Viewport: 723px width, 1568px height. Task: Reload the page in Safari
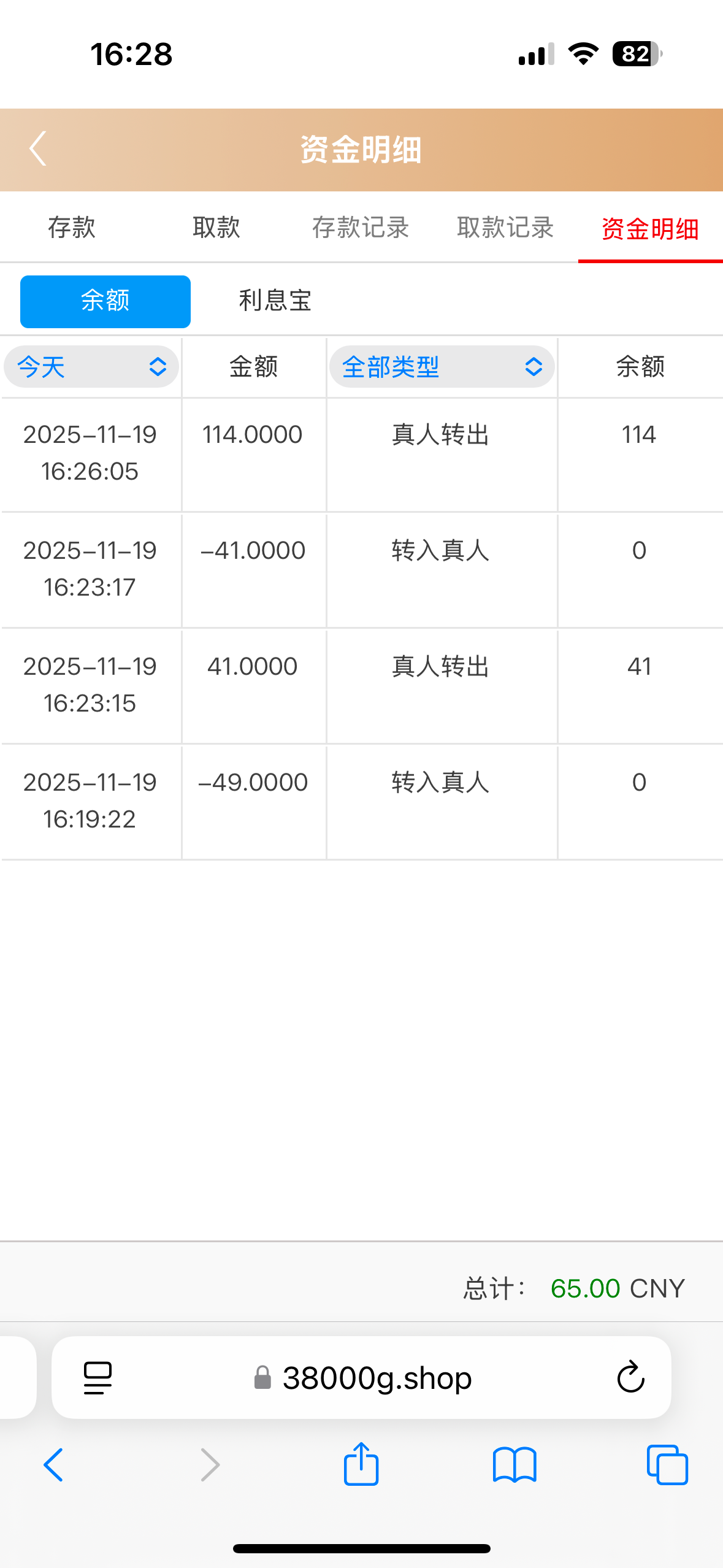click(x=630, y=1378)
